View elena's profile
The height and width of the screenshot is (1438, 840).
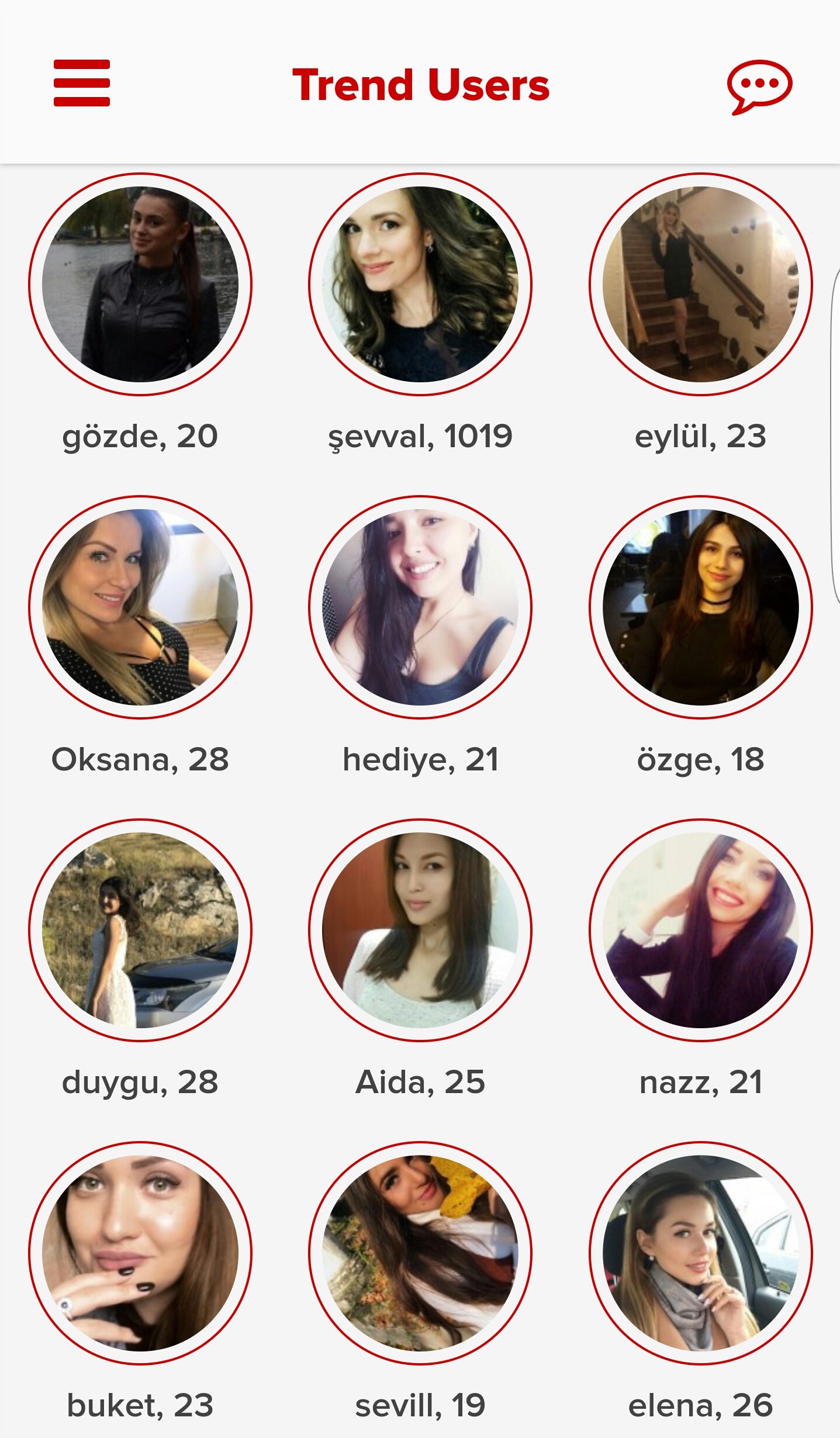click(x=700, y=1253)
